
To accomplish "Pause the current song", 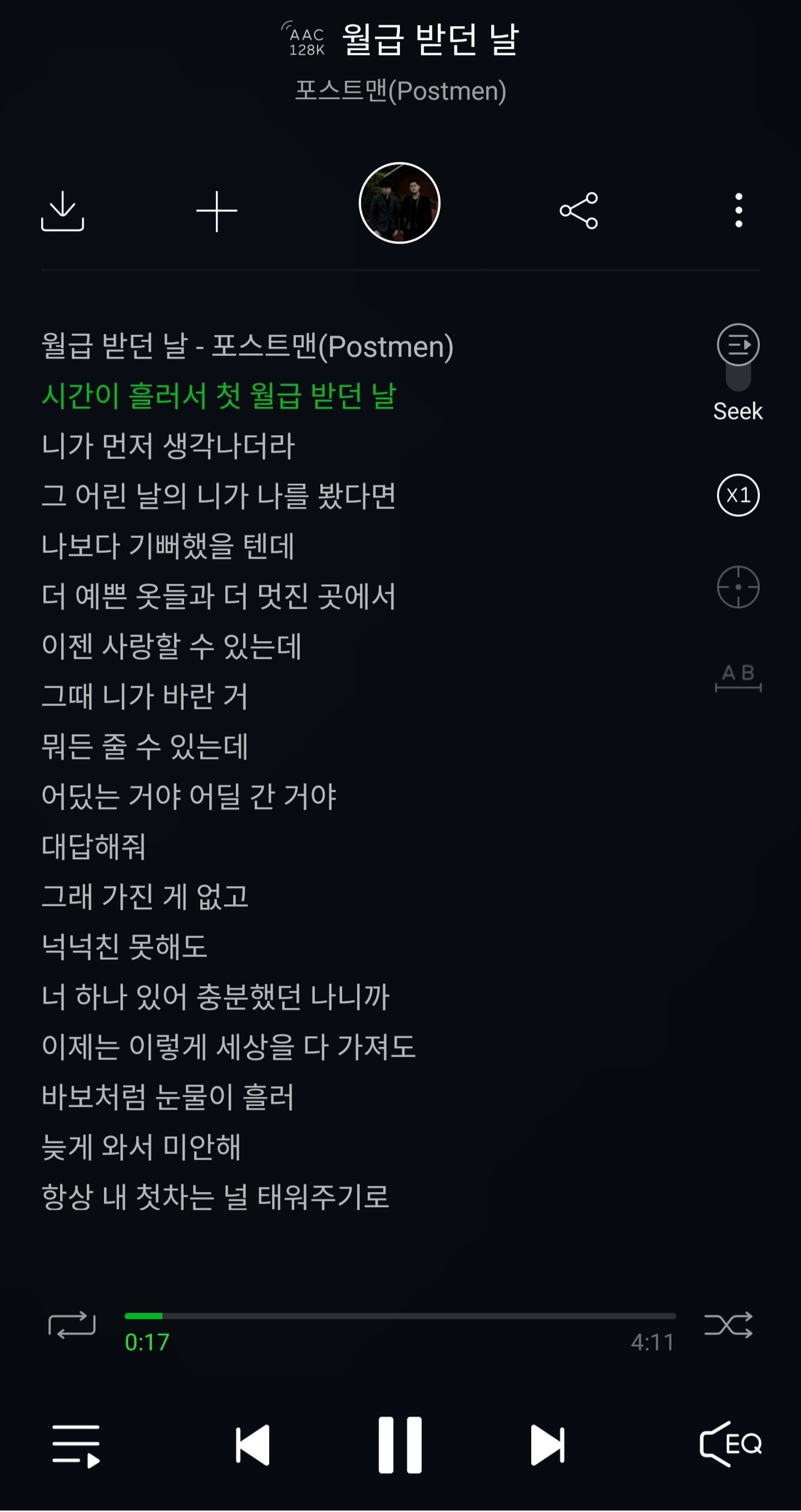I will (x=400, y=1445).
